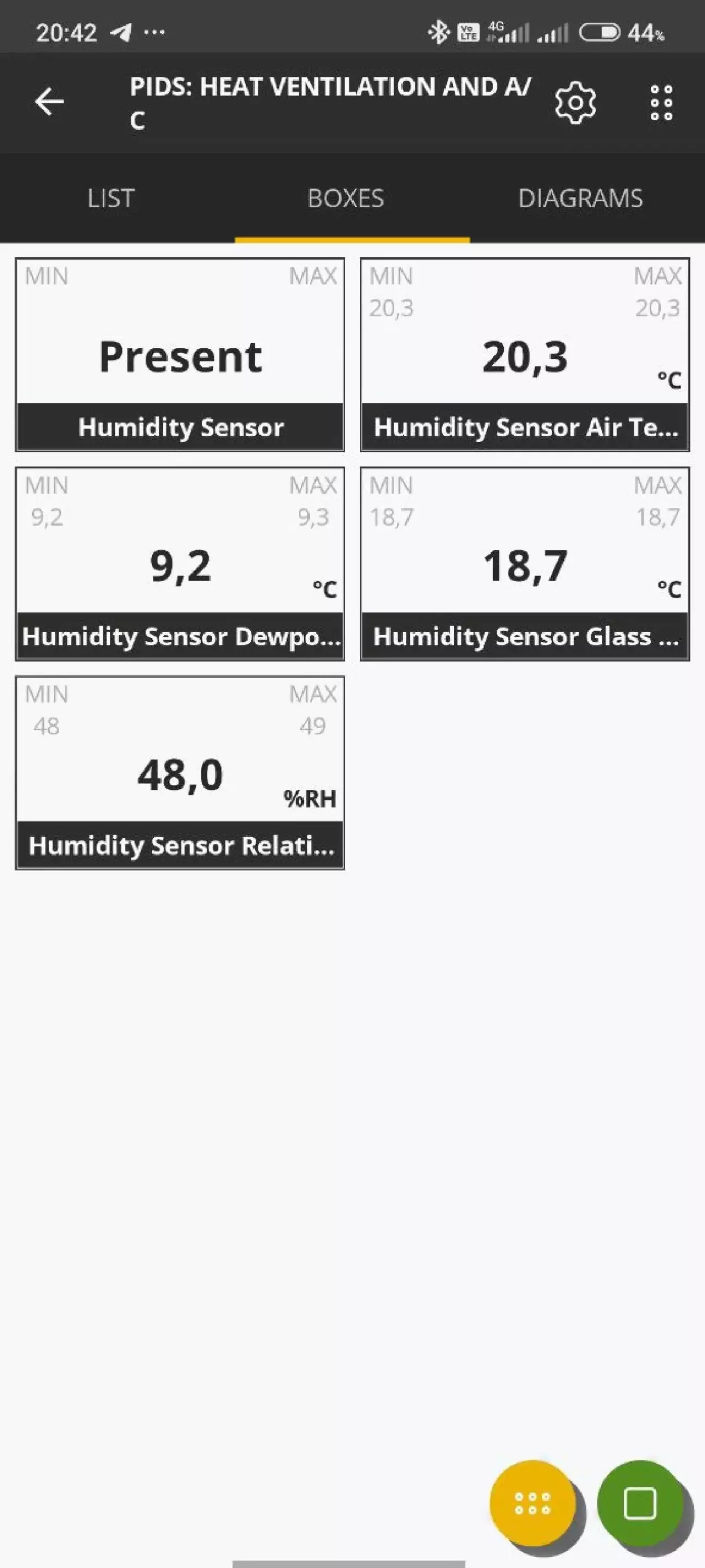Tap the green stop floating button

click(640, 1503)
